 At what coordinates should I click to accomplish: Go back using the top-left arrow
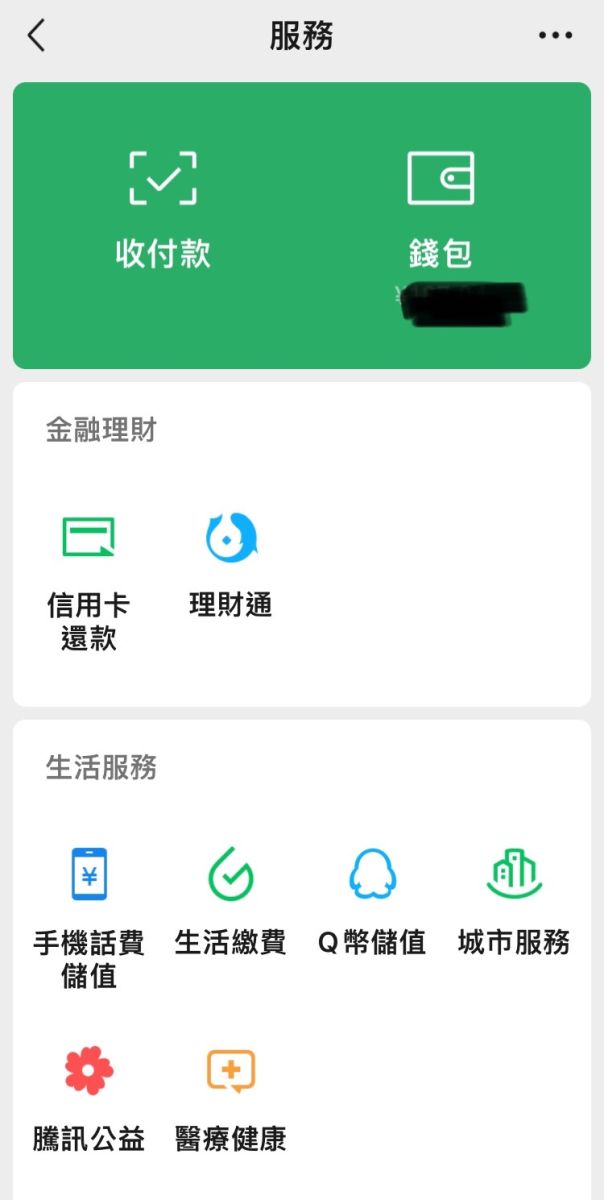(37, 36)
